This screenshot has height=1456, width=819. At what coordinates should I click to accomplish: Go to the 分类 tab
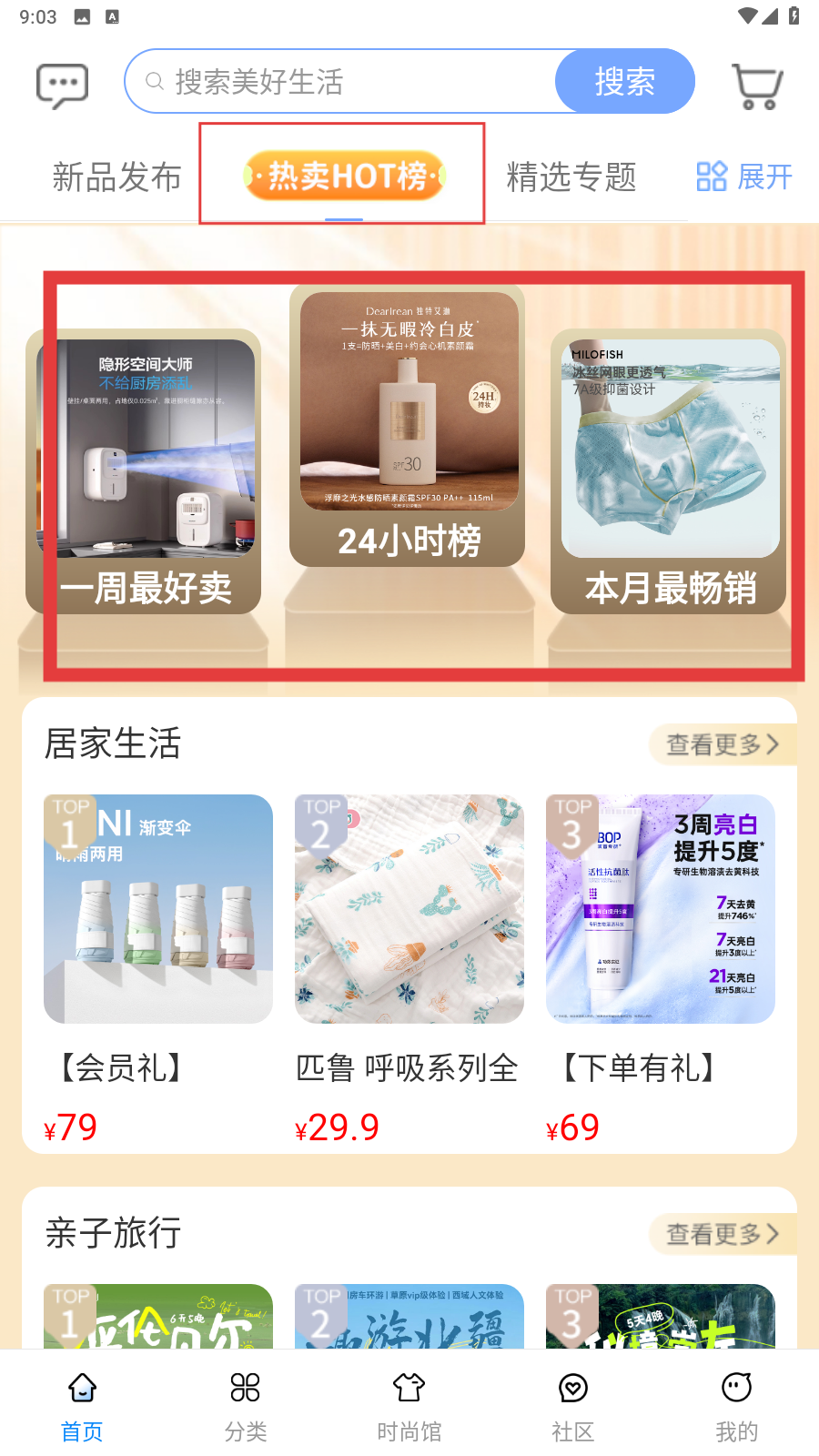(x=246, y=1404)
